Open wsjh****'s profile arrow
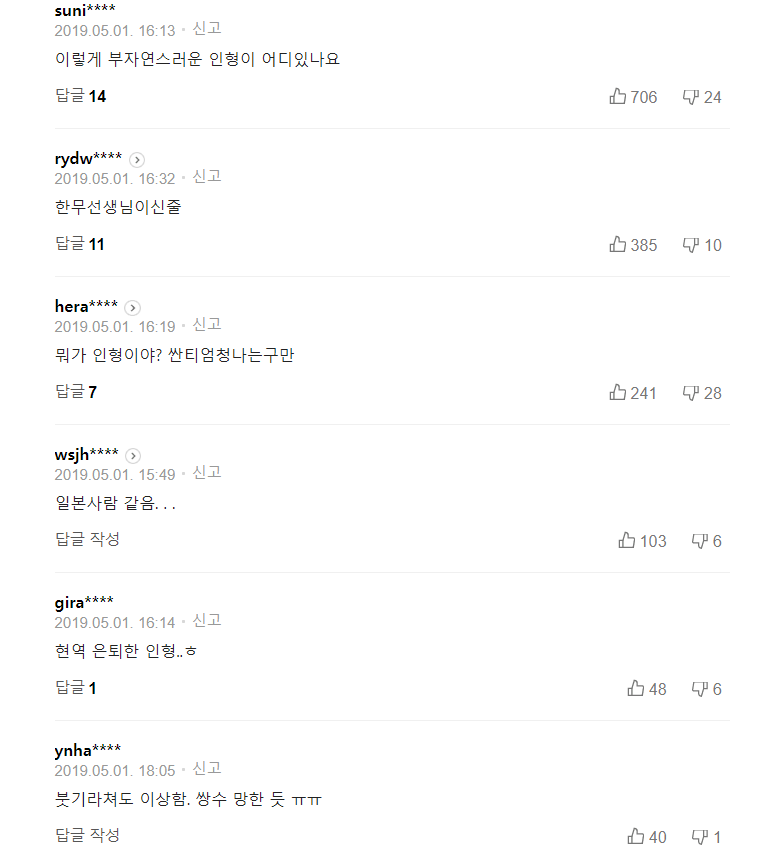The width and height of the screenshot is (779, 855). (x=133, y=456)
